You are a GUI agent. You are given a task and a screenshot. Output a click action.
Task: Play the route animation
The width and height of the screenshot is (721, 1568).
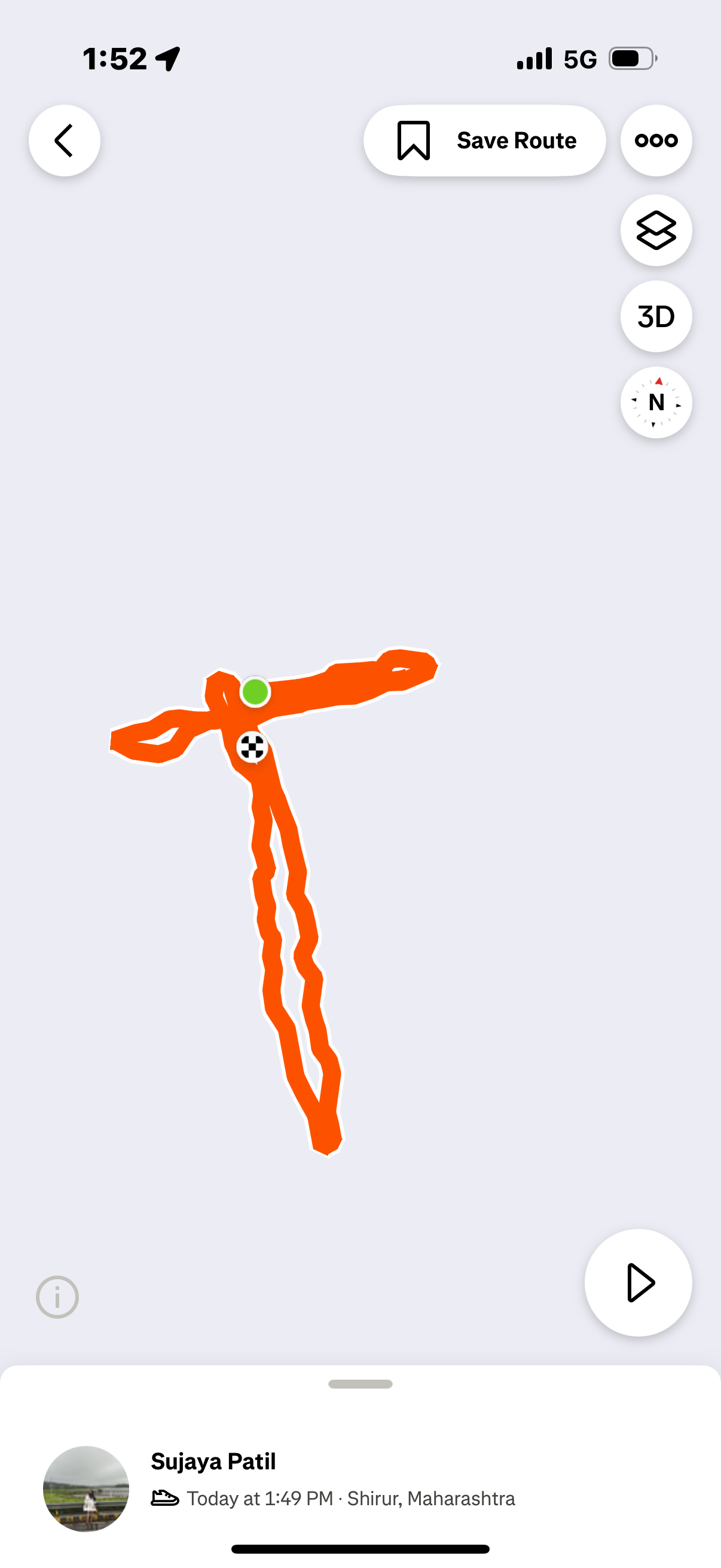coord(638,1283)
